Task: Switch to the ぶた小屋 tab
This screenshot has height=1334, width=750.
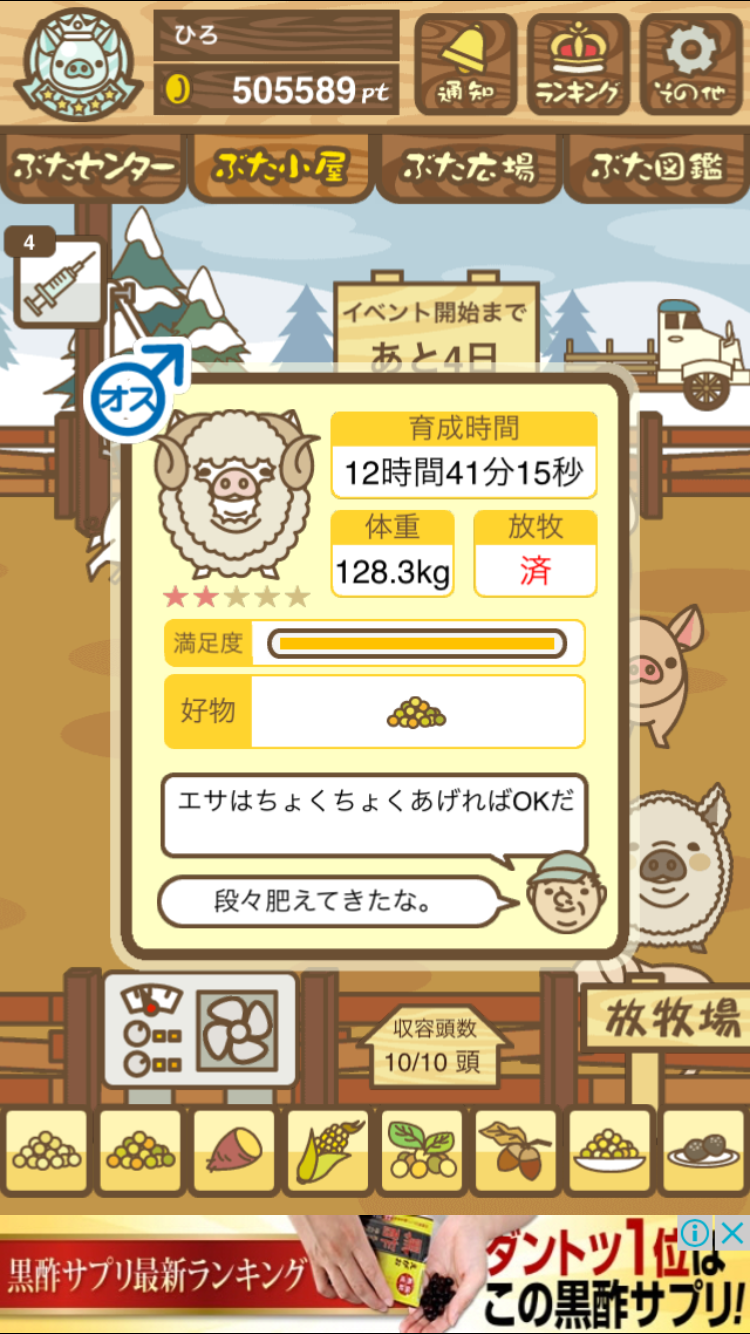Action: click(x=280, y=167)
